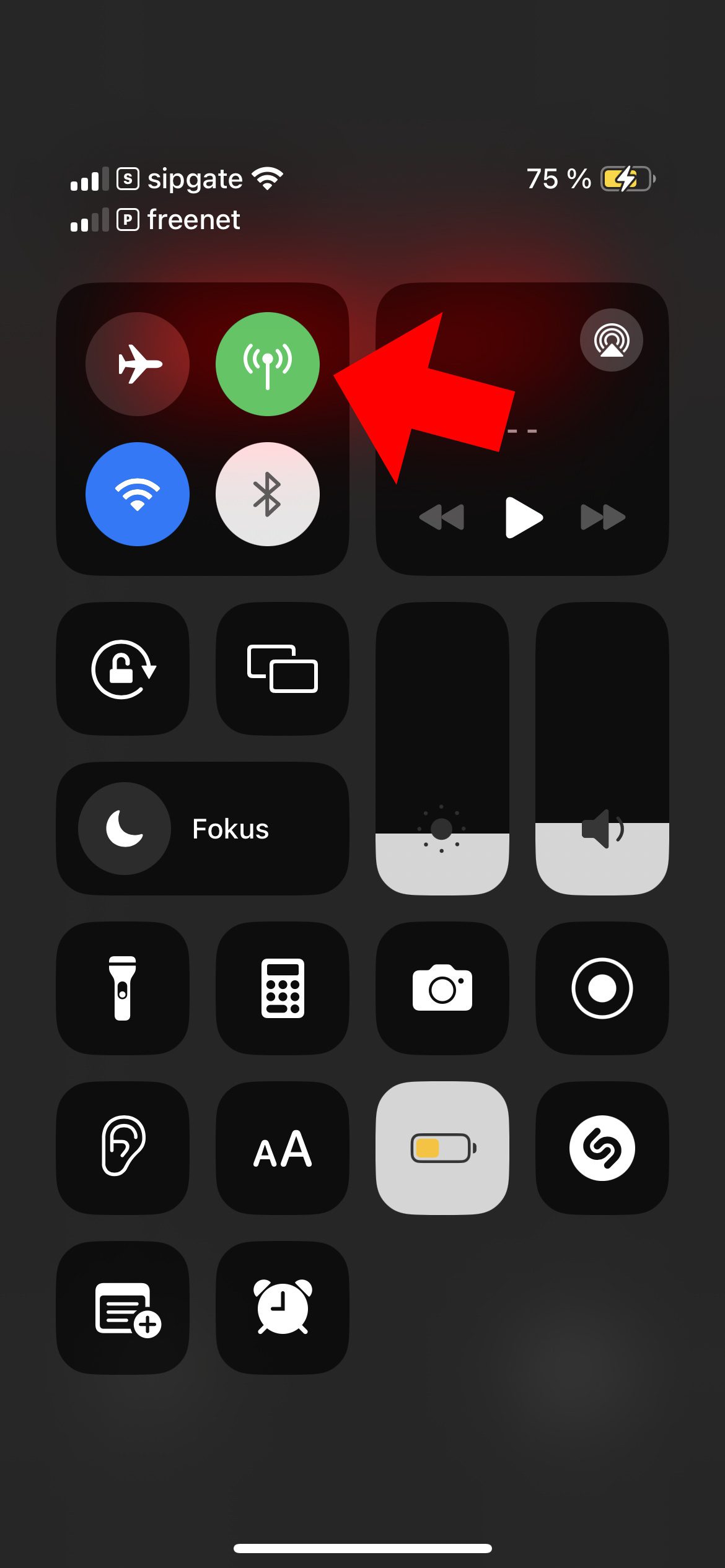Tap the volume slider

point(602,749)
